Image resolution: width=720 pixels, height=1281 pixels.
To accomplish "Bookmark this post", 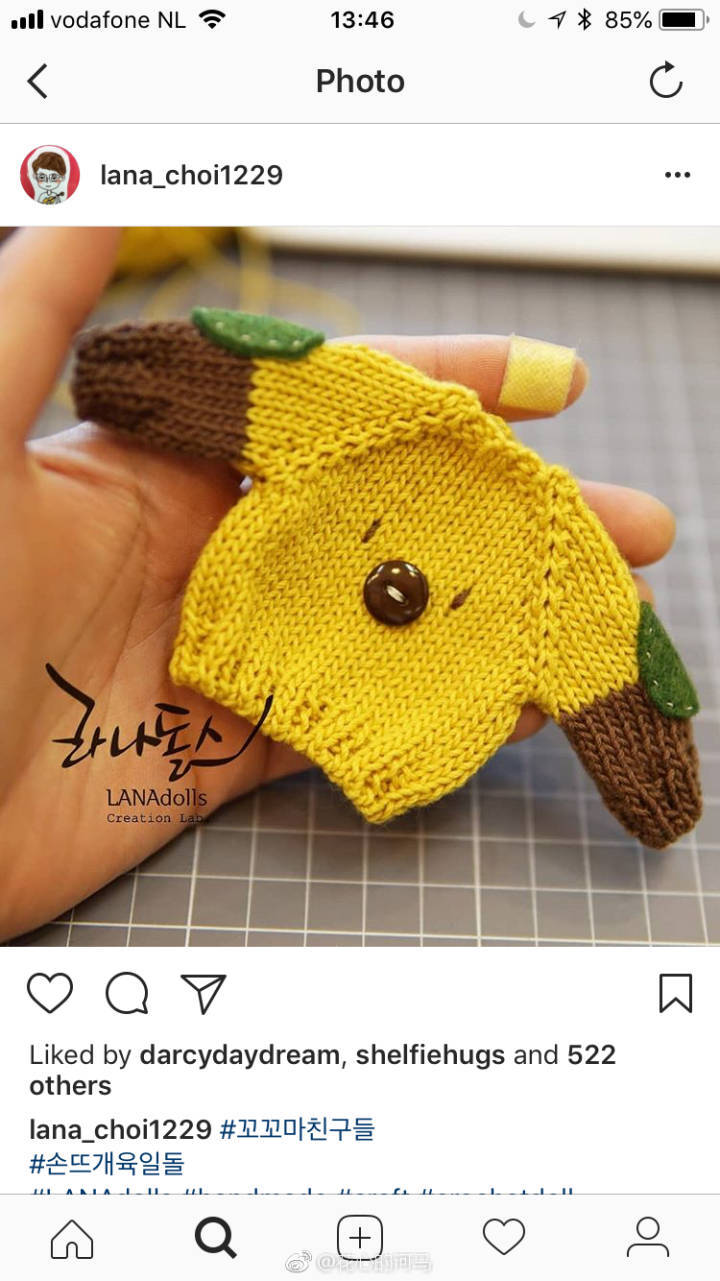I will (x=675, y=993).
